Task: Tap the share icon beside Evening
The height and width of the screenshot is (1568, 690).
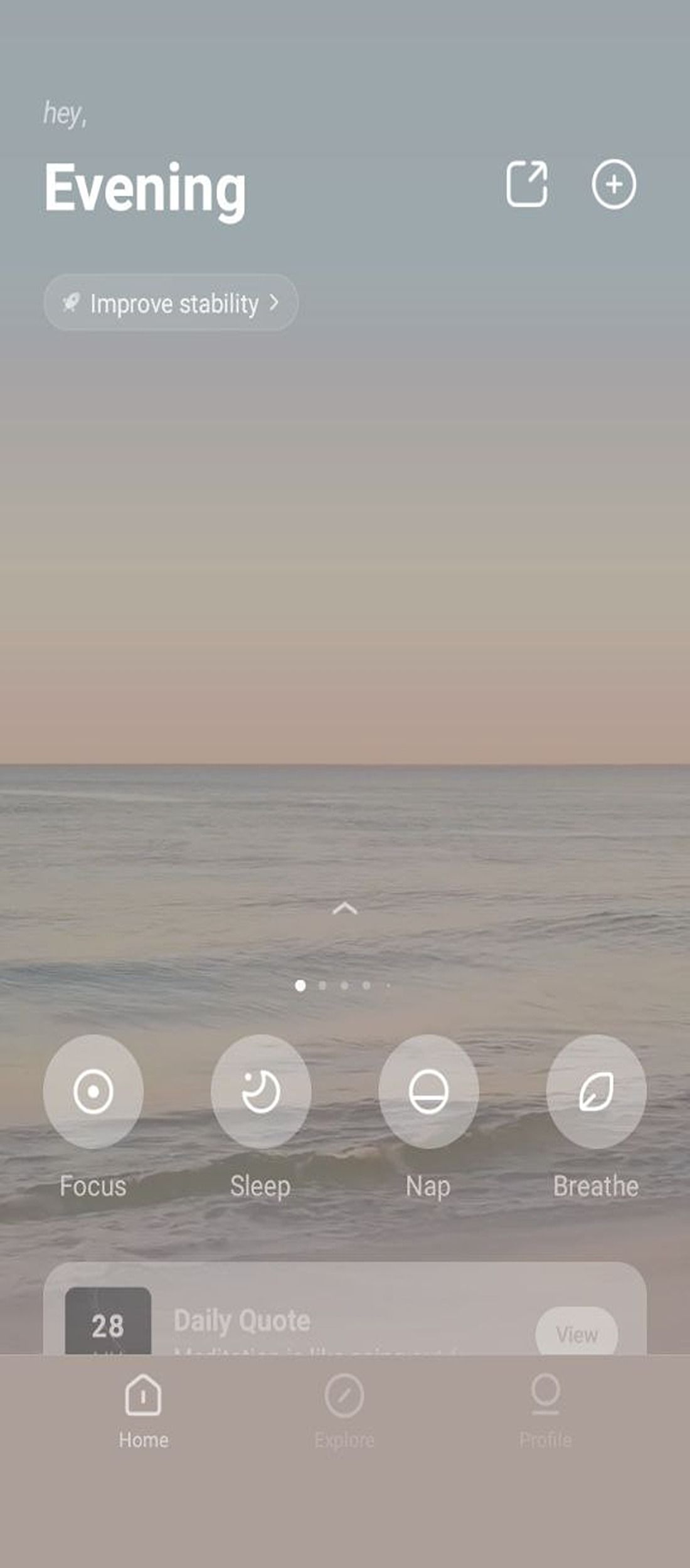Action: [526, 184]
